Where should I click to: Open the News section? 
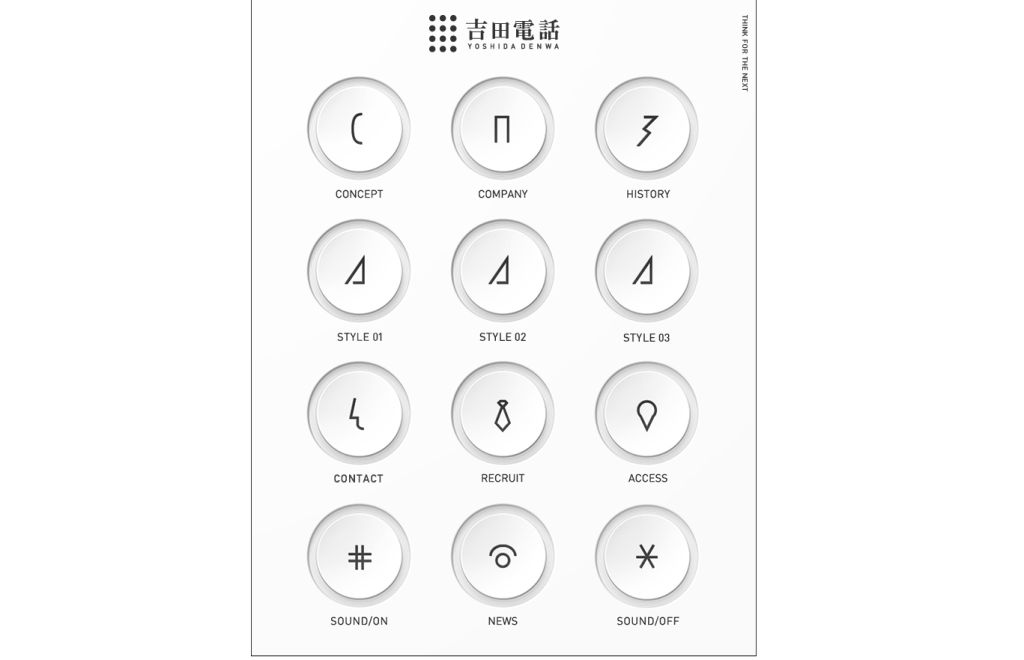click(x=502, y=557)
